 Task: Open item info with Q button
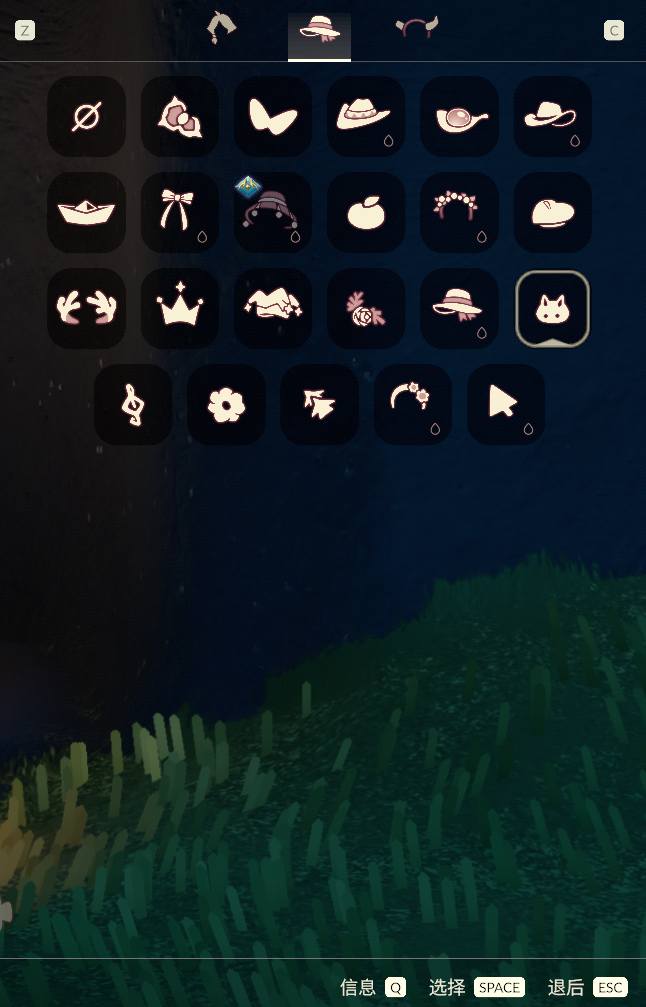(x=395, y=987)
